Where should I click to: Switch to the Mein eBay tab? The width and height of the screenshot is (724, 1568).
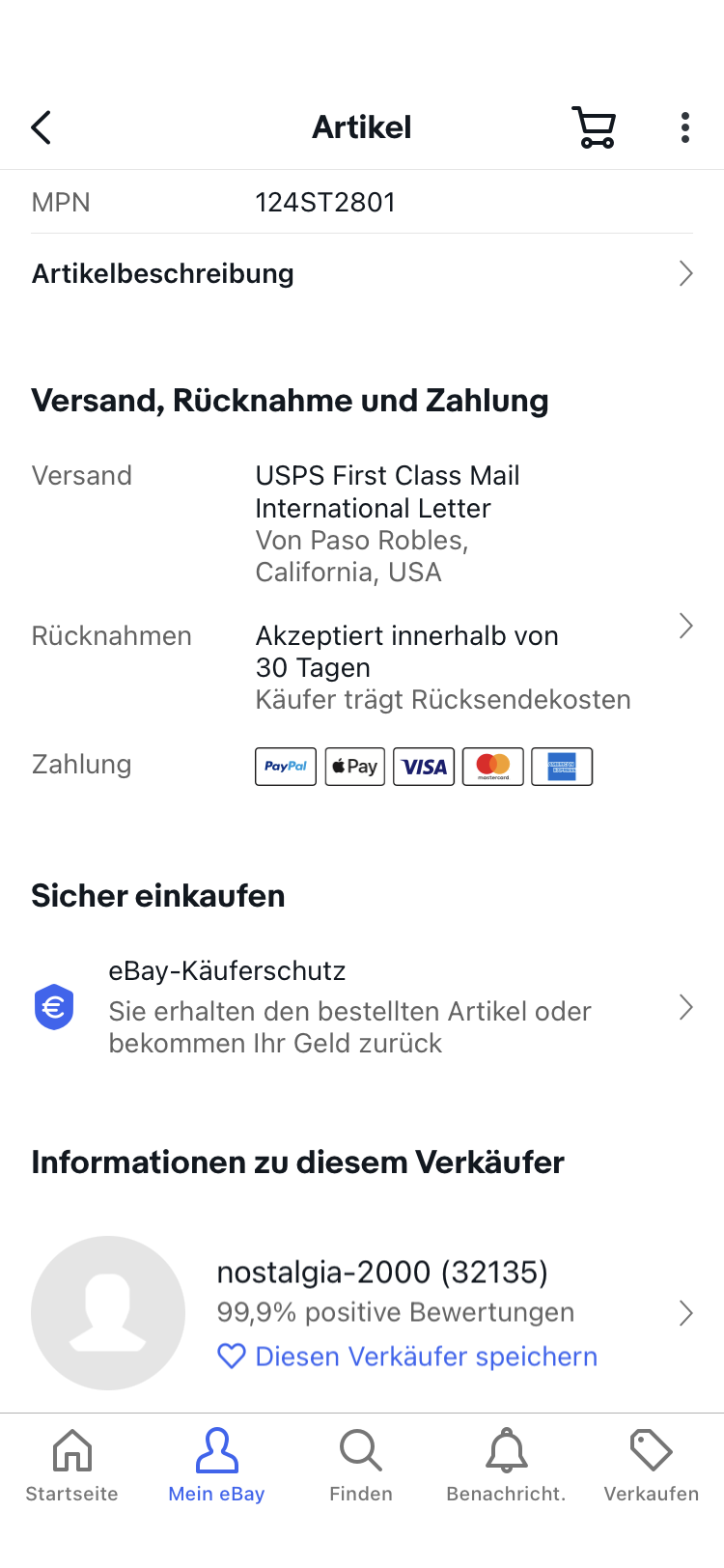tap(216, 1466)
